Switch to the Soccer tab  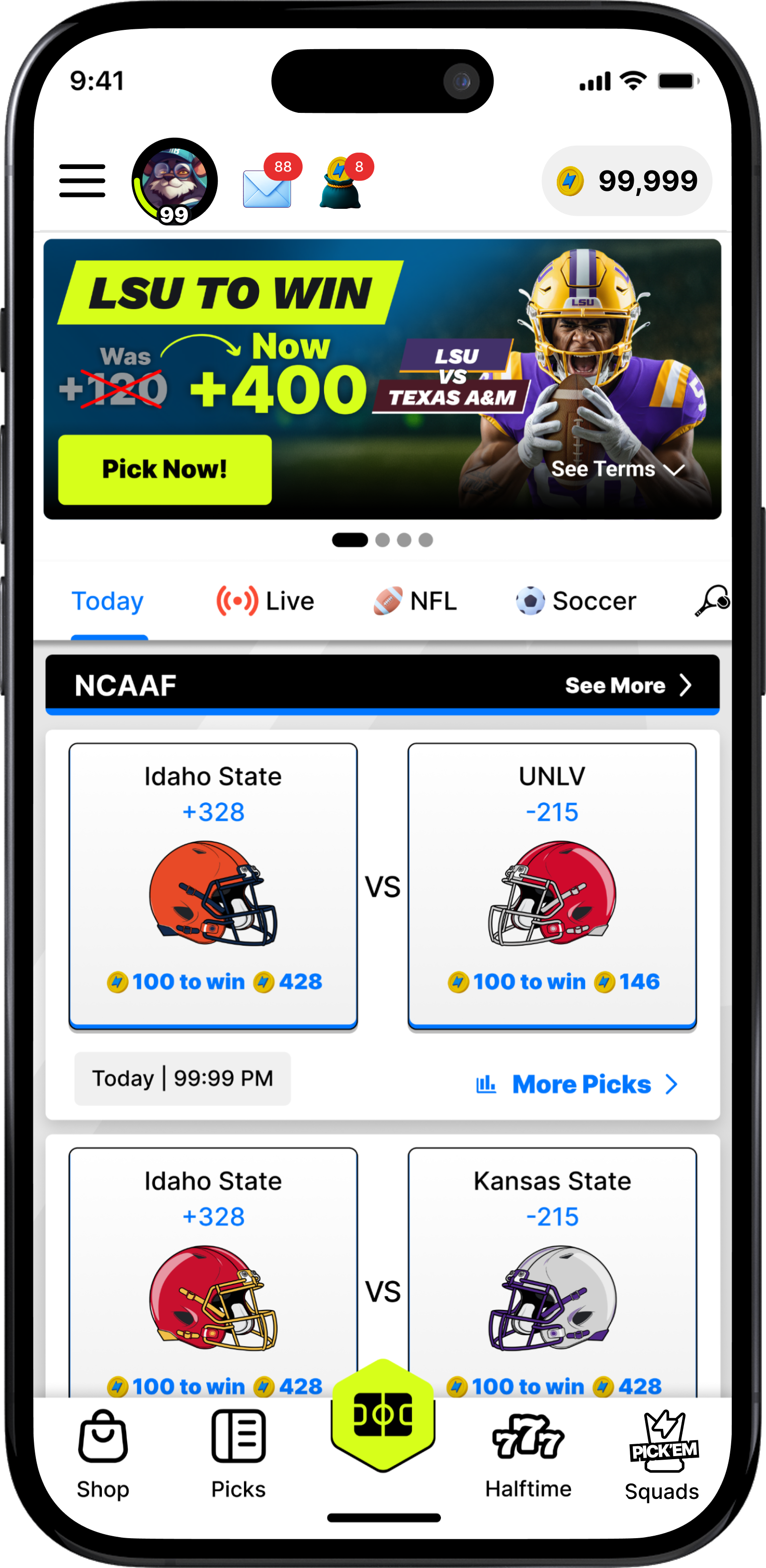pyautogui.click(x=576, y=602)
